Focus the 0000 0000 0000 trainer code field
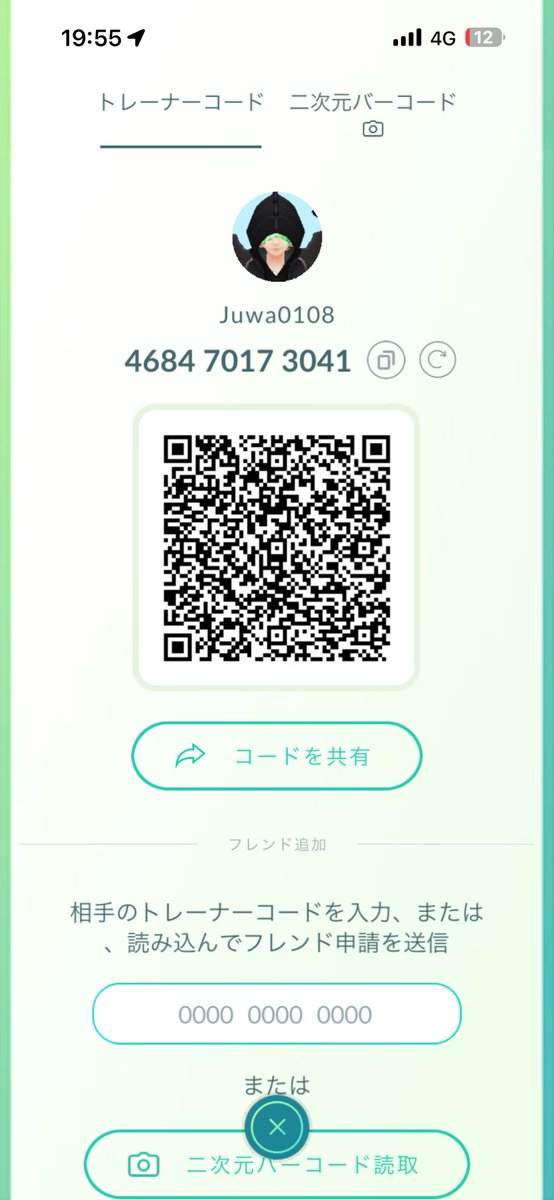The height and width of the screenshot is (1200, 554). pyautogui.click(x=277, y=1015)
